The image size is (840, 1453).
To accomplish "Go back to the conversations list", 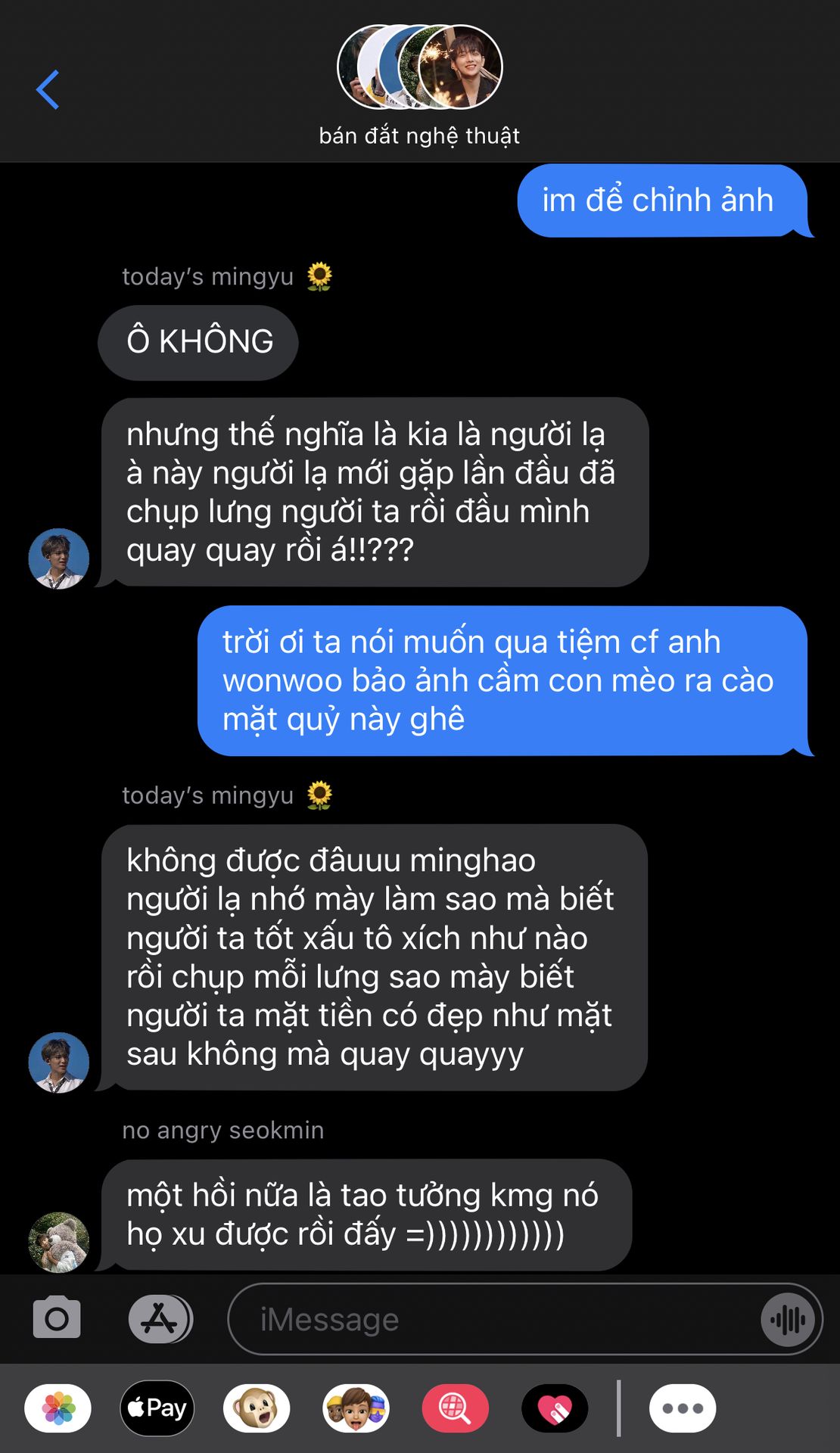I will pyautogui.click(x=48, y=89).
